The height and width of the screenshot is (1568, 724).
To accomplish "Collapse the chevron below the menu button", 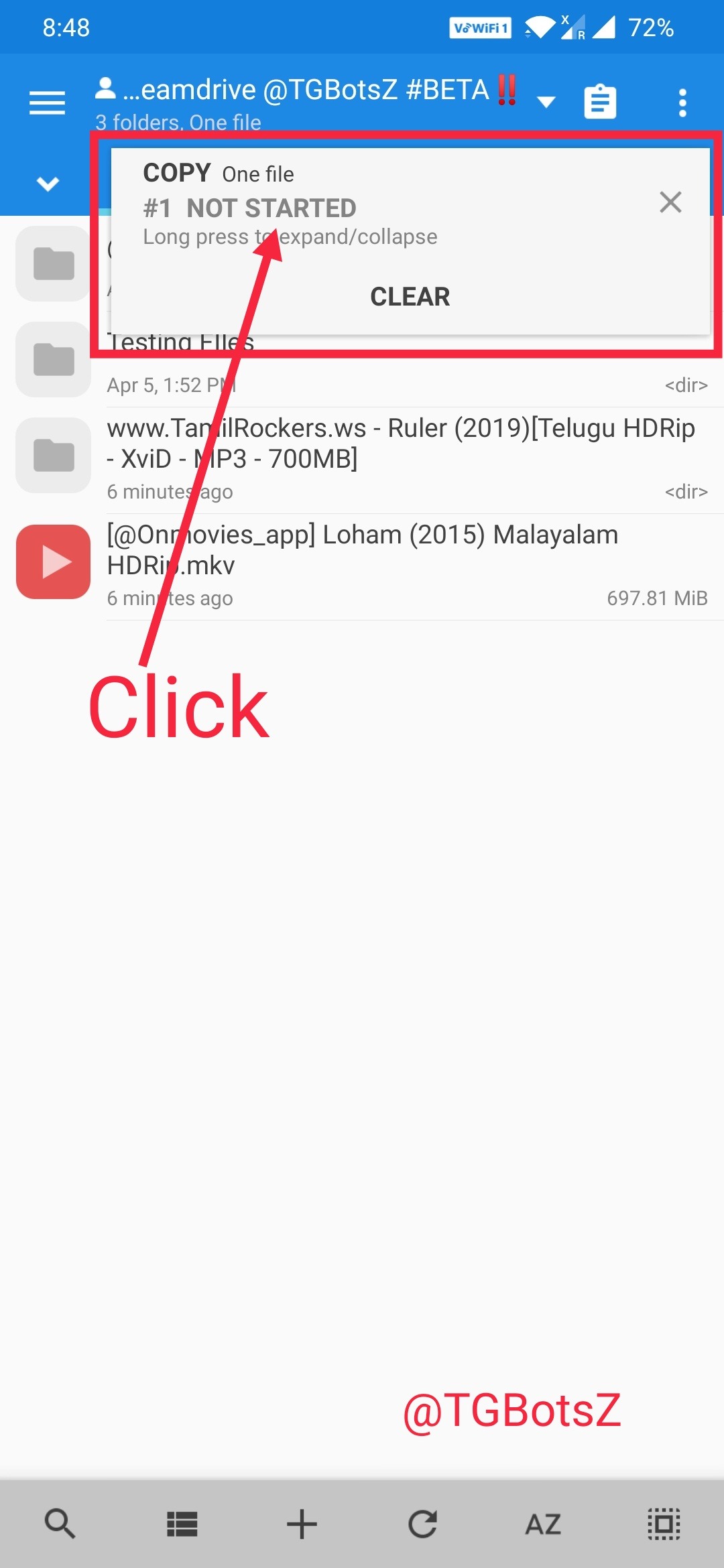I will pyautogui.click(x=48, y=184).
